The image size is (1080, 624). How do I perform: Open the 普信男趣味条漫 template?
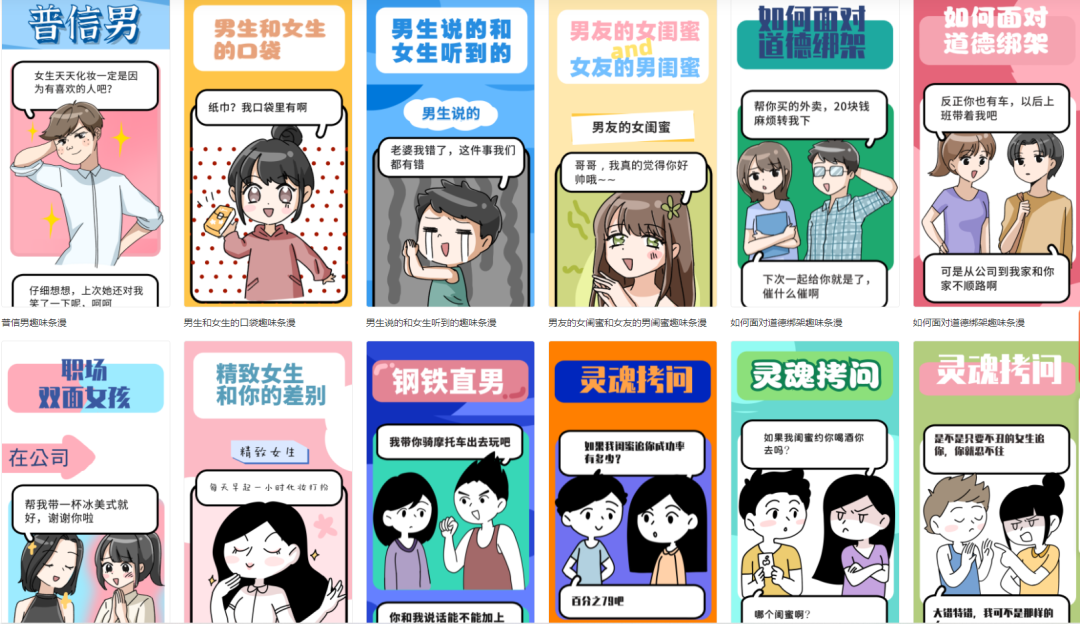(85, 160)
